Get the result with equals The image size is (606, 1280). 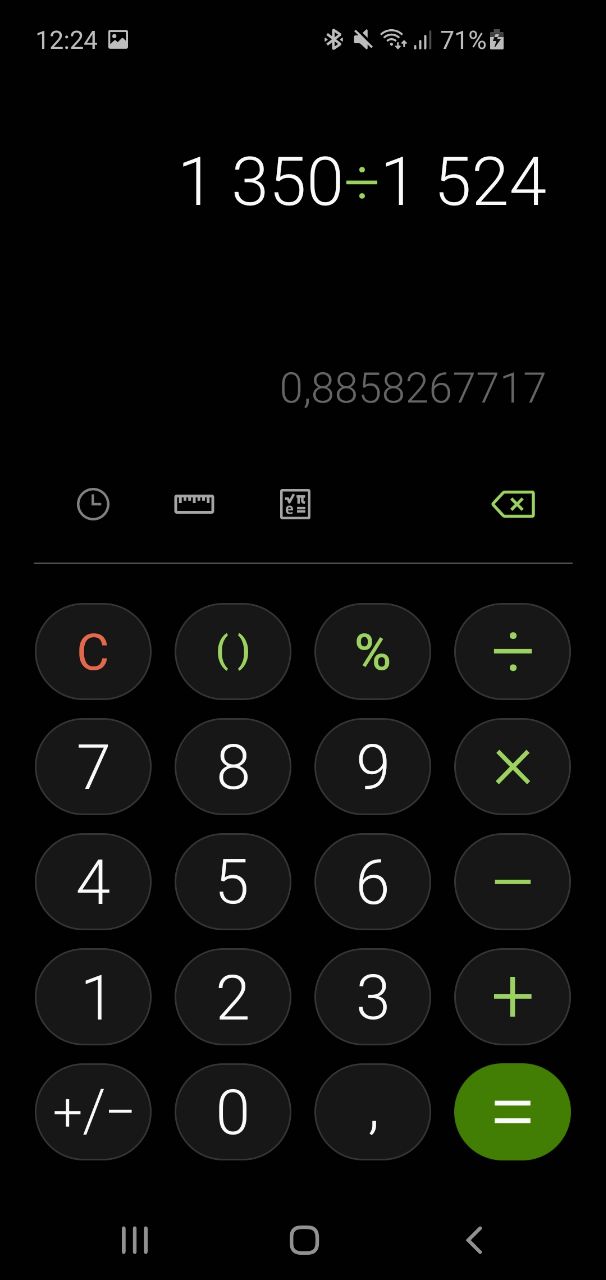513,1112
